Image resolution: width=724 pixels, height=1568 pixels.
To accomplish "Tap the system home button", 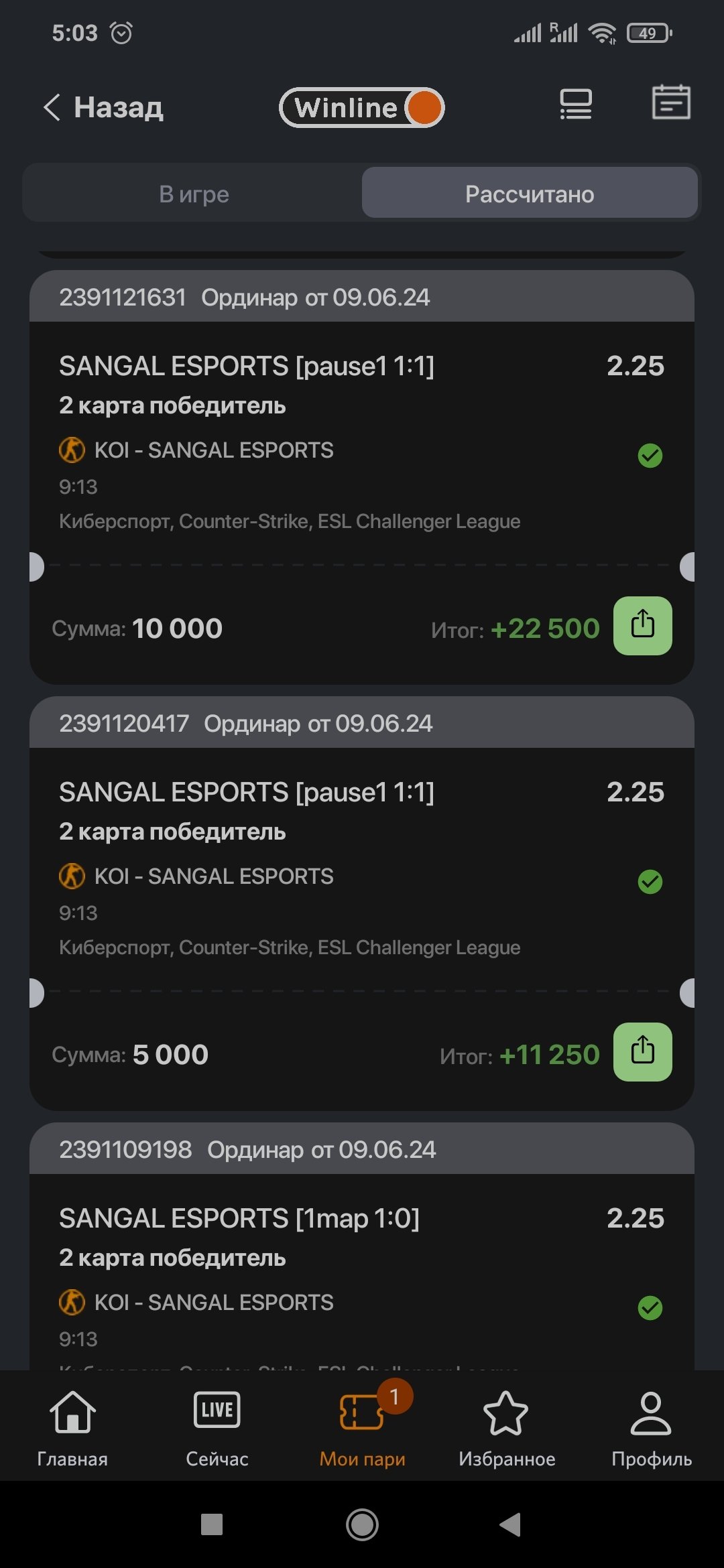I will point(362,1525).
